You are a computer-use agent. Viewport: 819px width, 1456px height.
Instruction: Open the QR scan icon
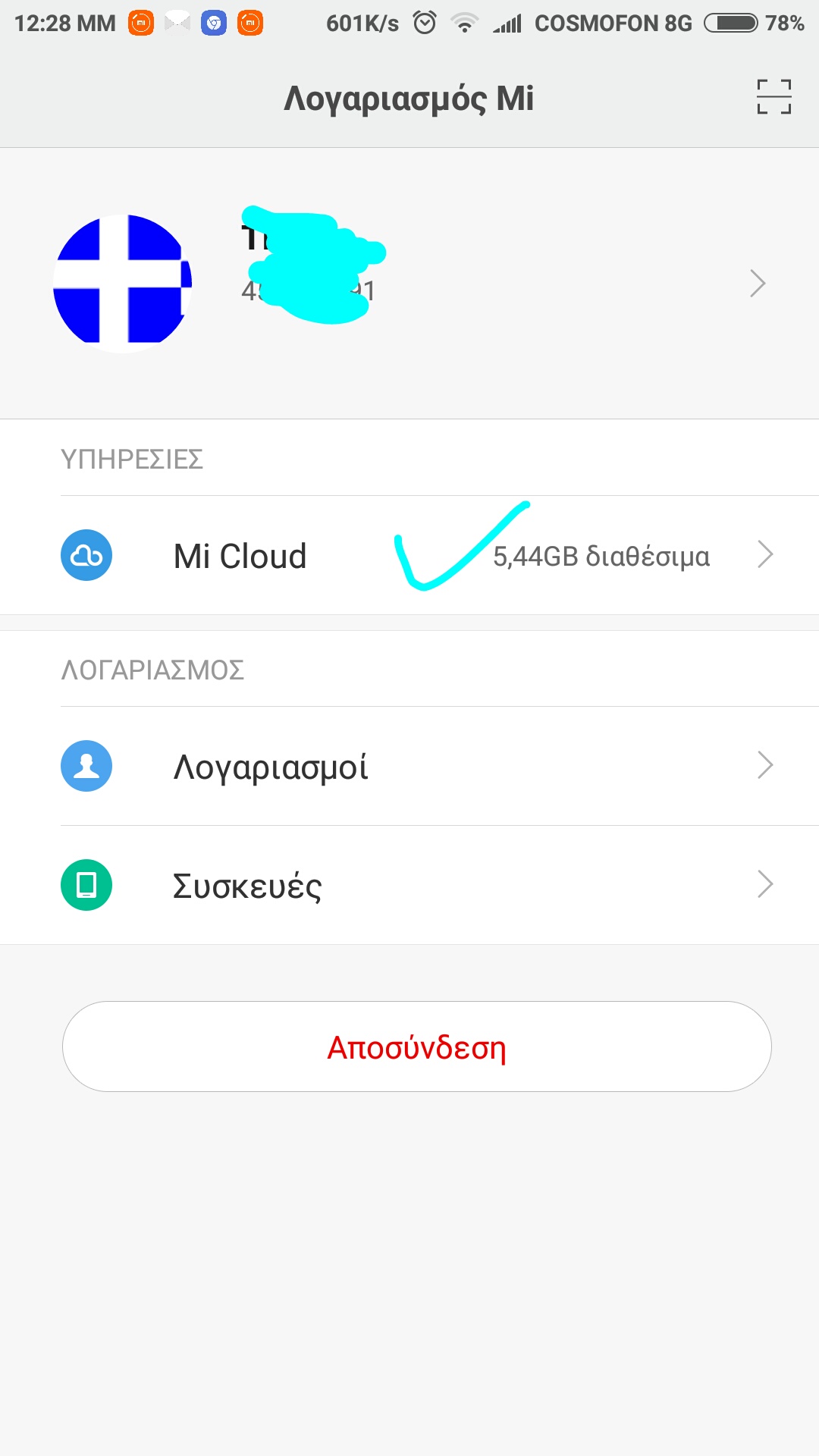coord(773,97)
